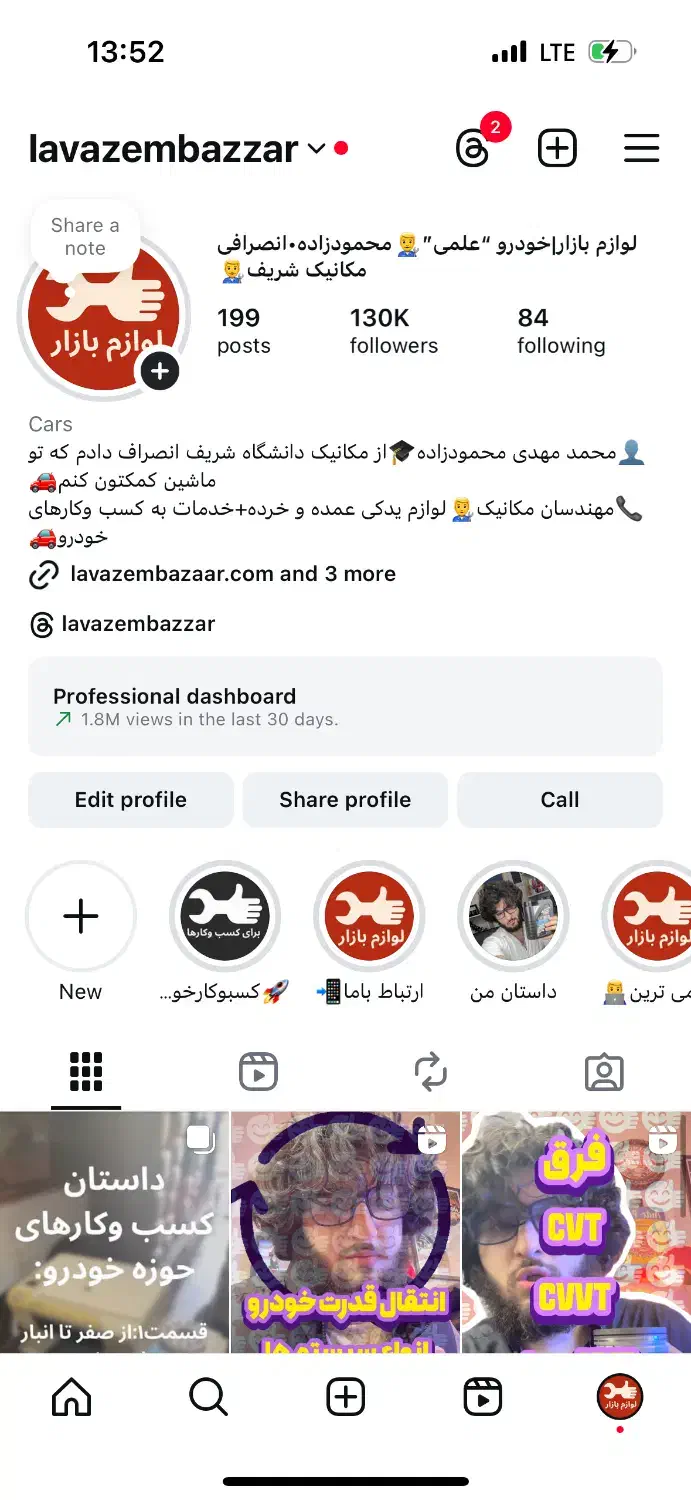
Task: Open the فرق CVT CVVT reel
Action: click(576, 1233)
